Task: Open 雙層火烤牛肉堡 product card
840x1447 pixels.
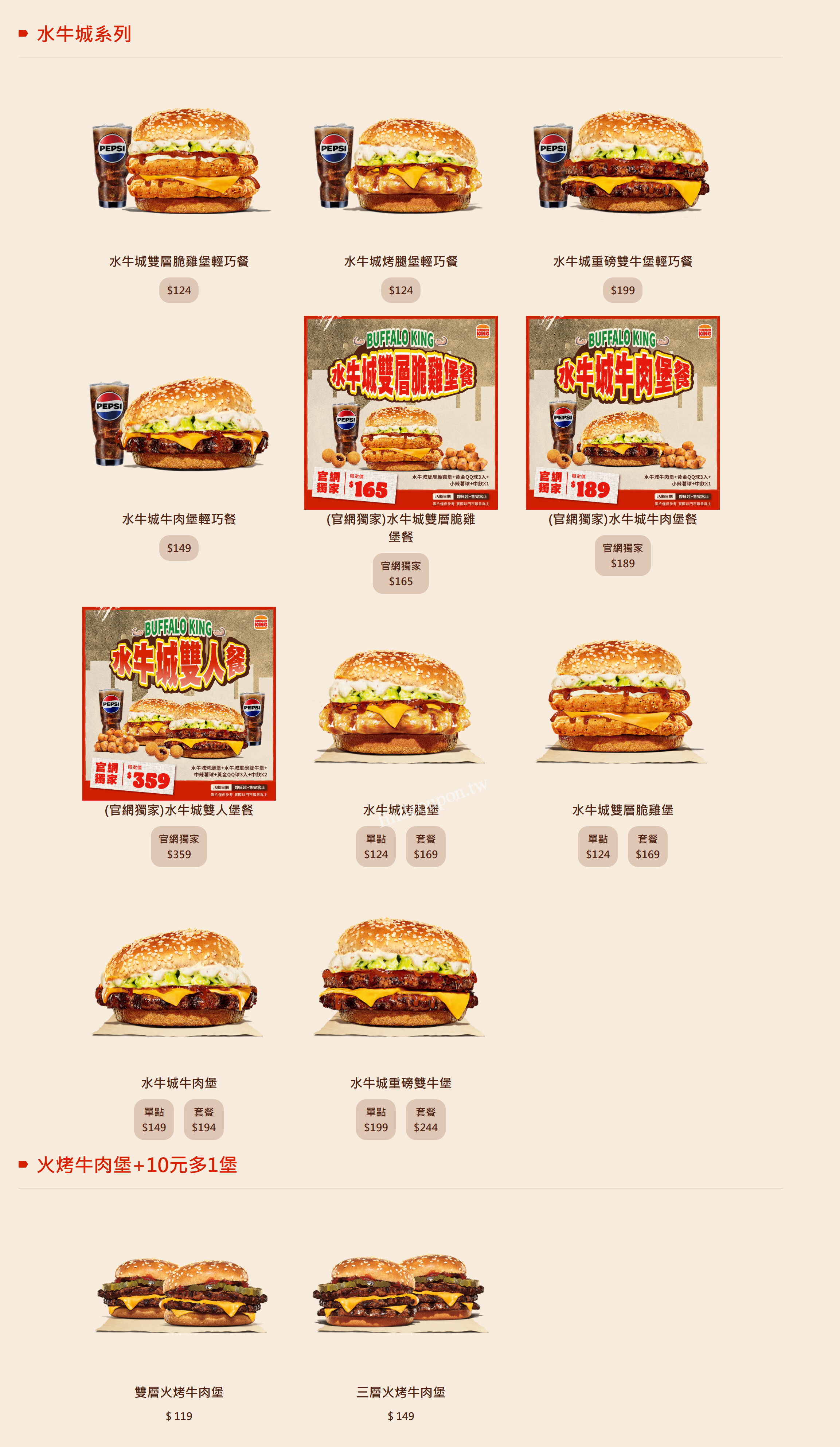Action: click(x=179, y=1298)
